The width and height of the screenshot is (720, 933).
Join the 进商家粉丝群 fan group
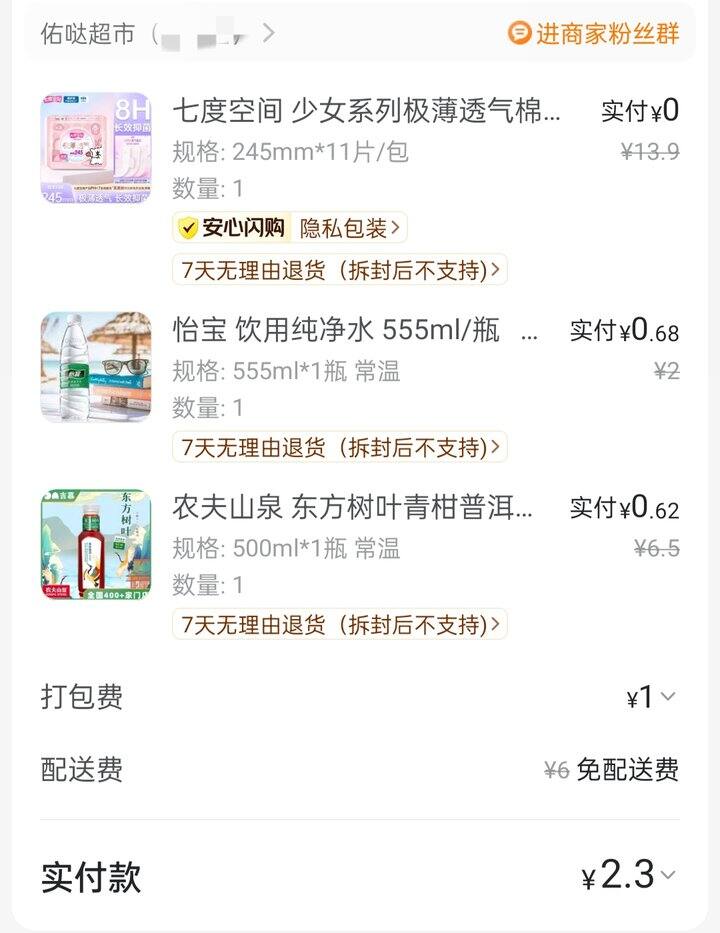594,33
